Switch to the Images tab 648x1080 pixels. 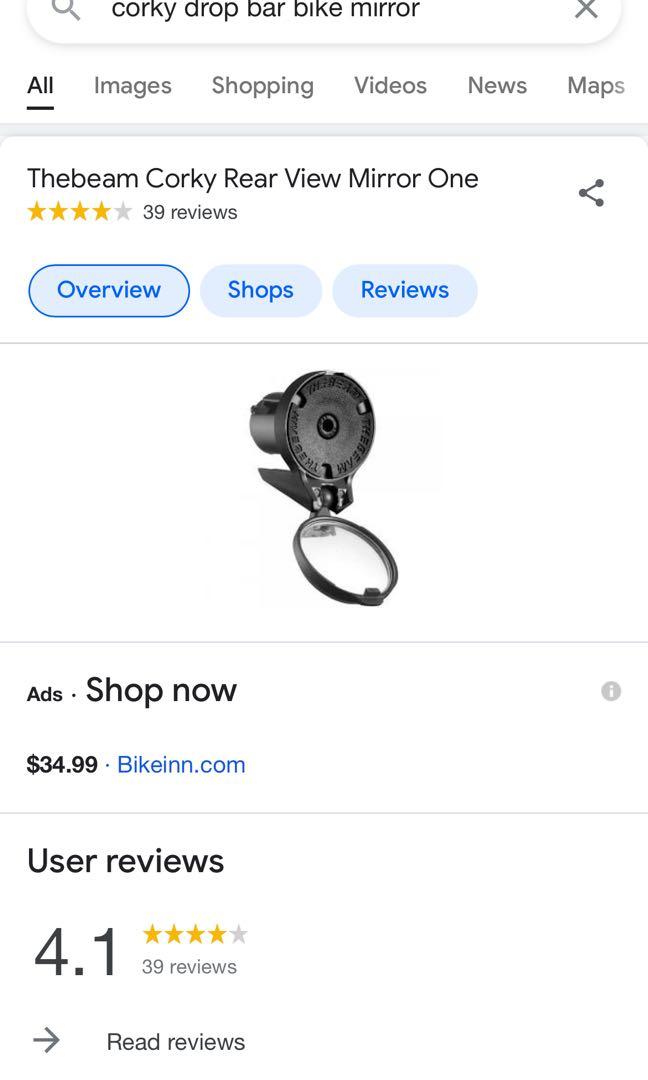pyautogui.click(x=133, y=86)
